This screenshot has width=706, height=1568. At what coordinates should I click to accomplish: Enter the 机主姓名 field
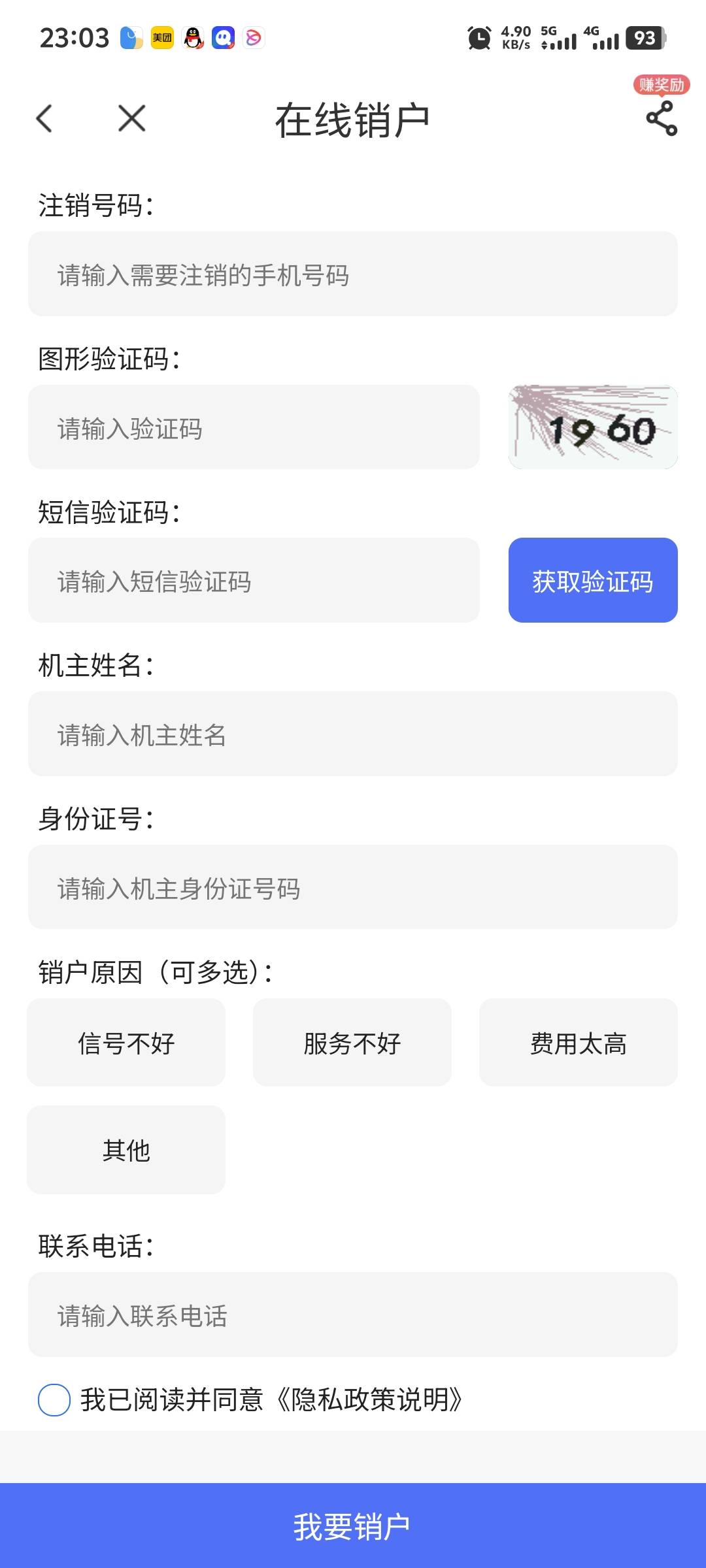point(353,734)
